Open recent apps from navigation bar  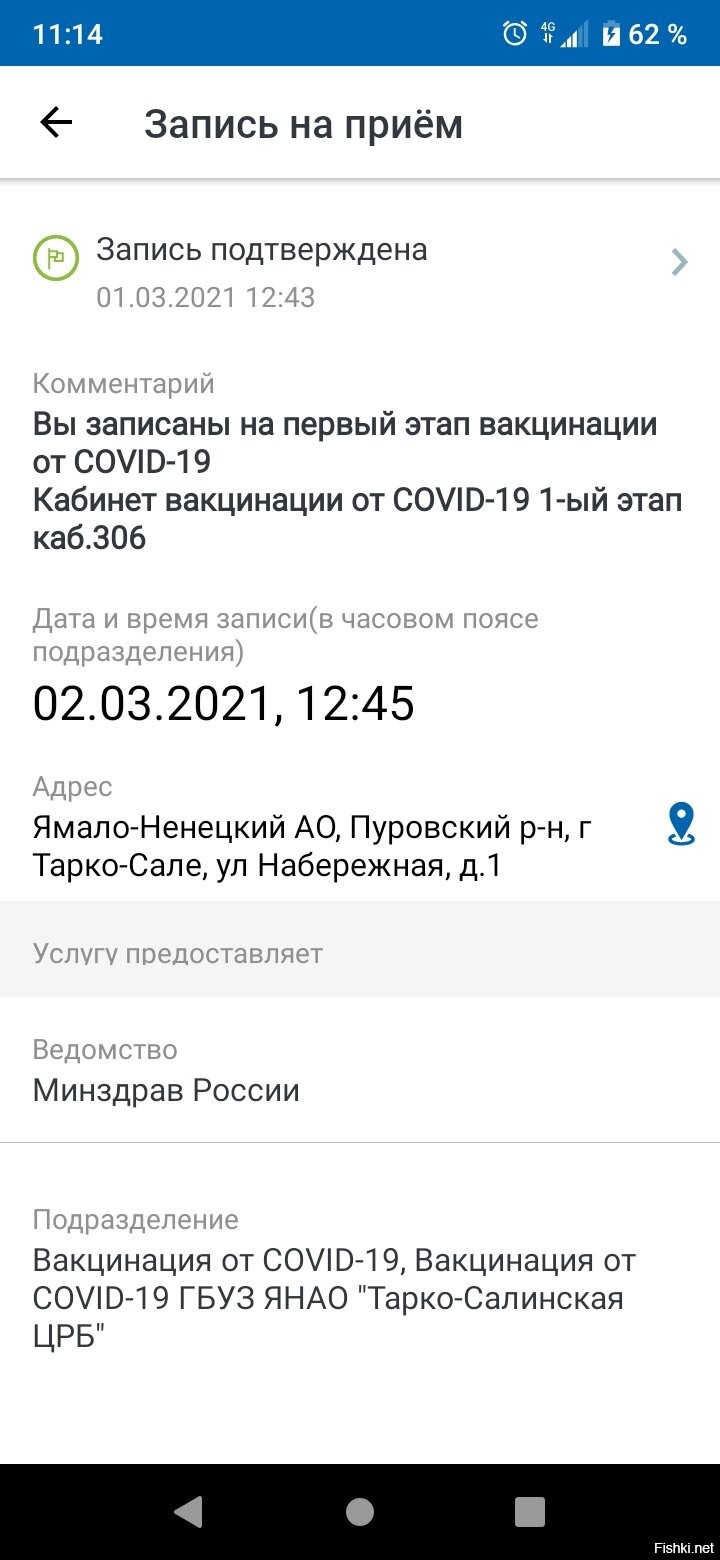[x=530, y=1511]
